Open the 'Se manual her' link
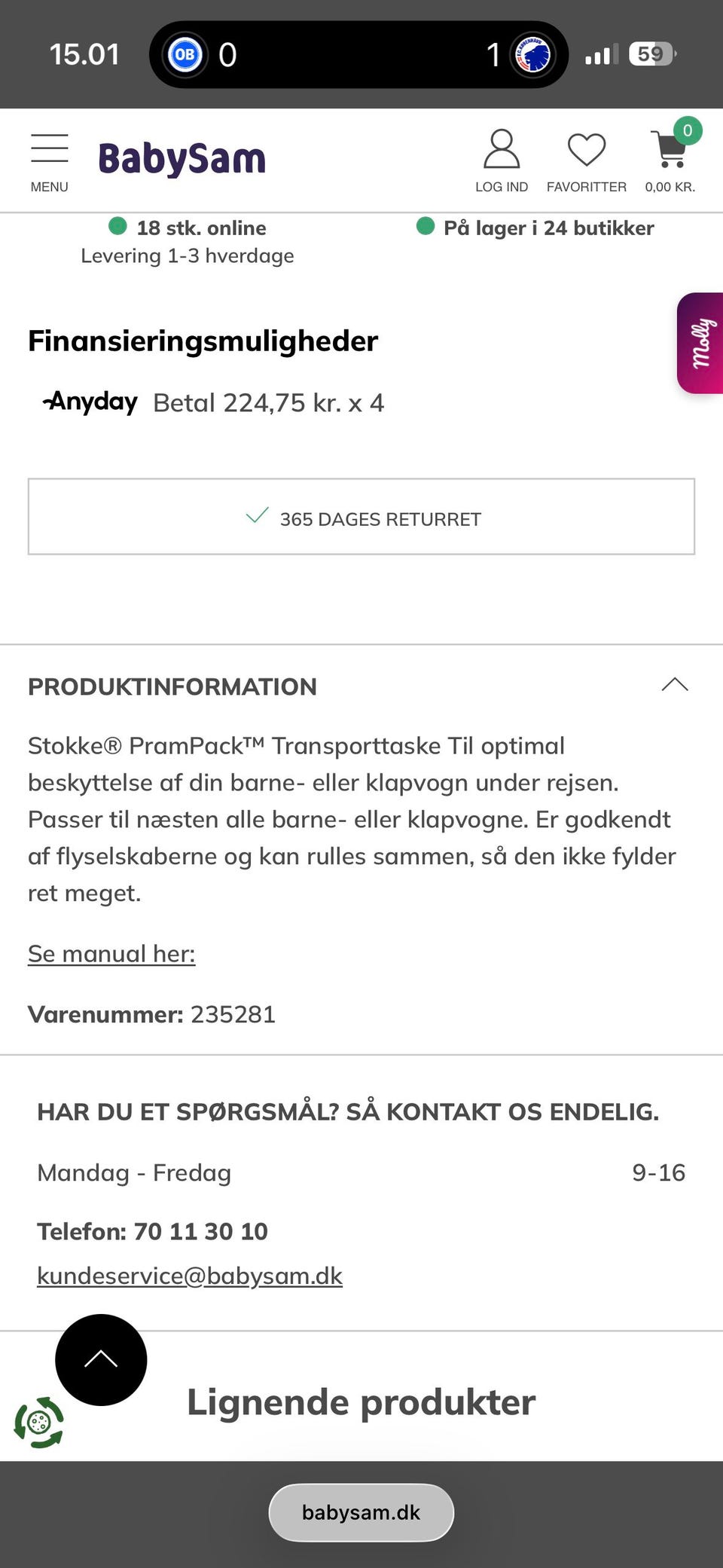 [x=111, y=954]
